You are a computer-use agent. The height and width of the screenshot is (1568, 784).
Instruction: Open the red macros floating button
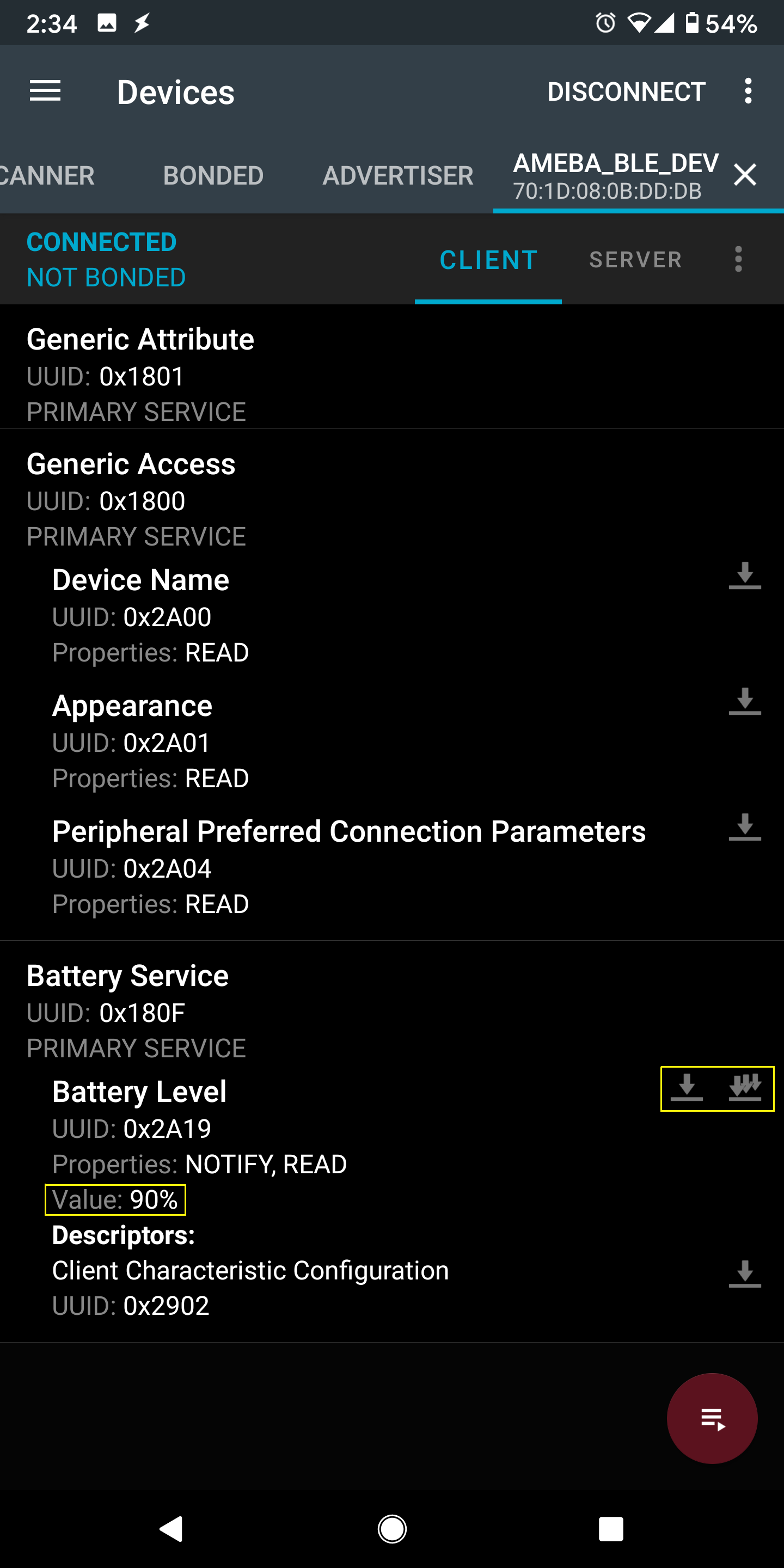(712, 1419)
